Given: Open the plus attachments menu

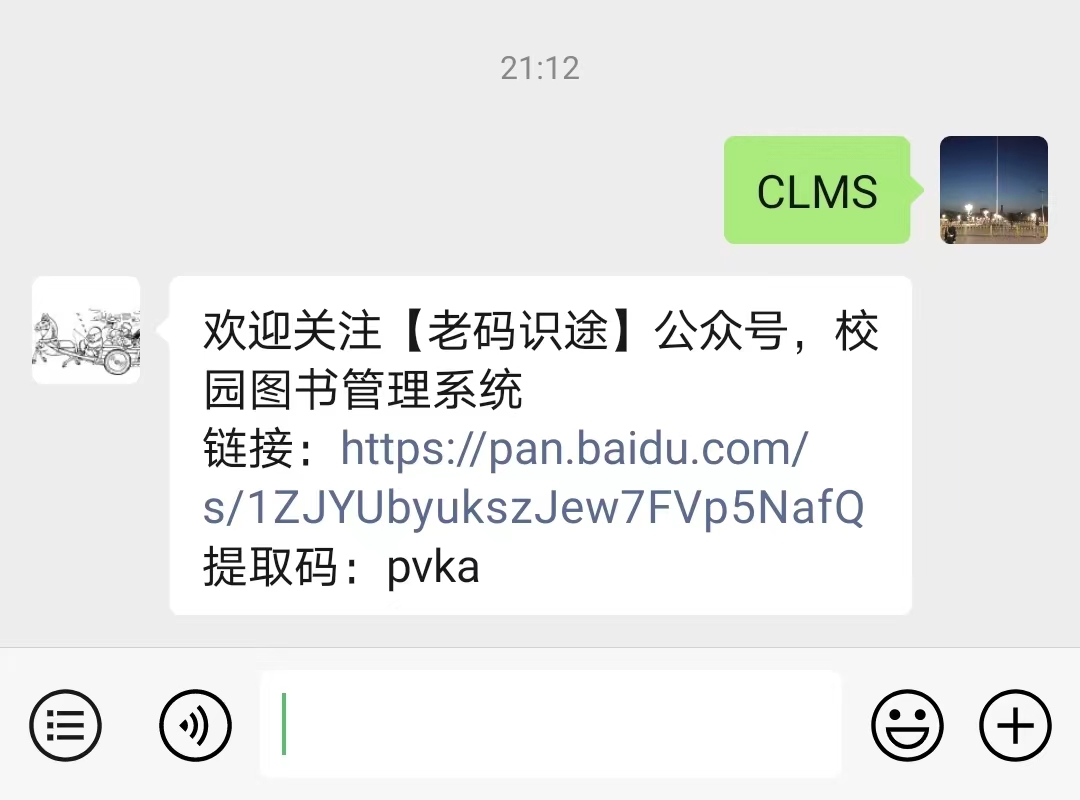Looking at the screenshot, I should (x=1015, y=725).
